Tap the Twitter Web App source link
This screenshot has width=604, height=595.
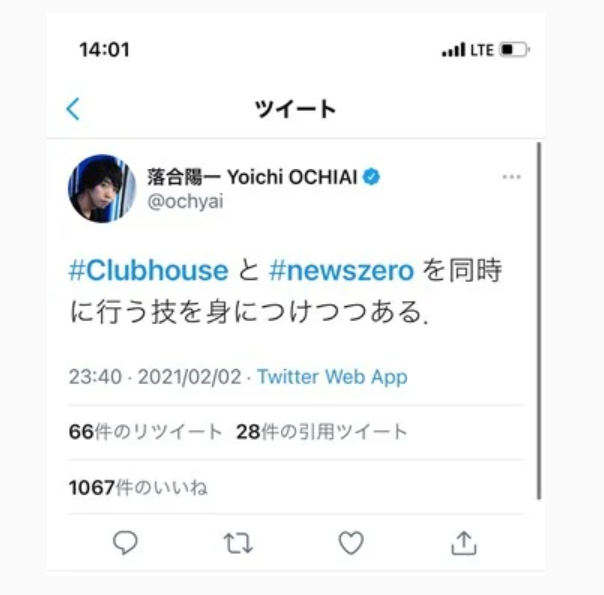[x=332, y=377]
